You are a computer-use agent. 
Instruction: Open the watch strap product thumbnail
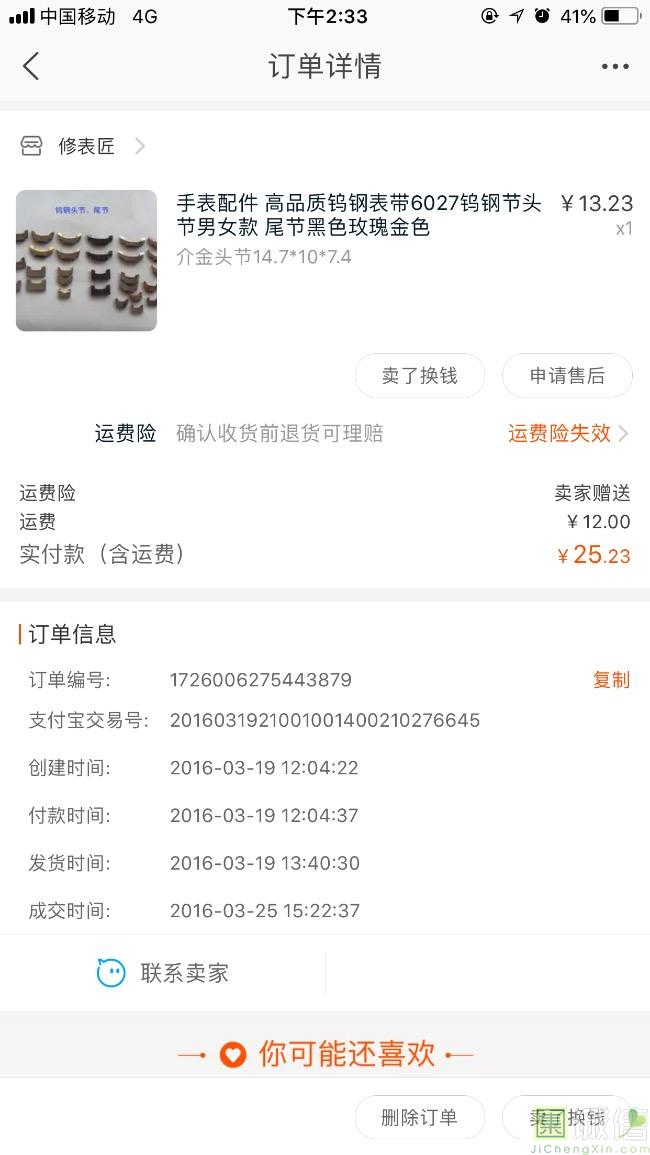pos(86,260)
